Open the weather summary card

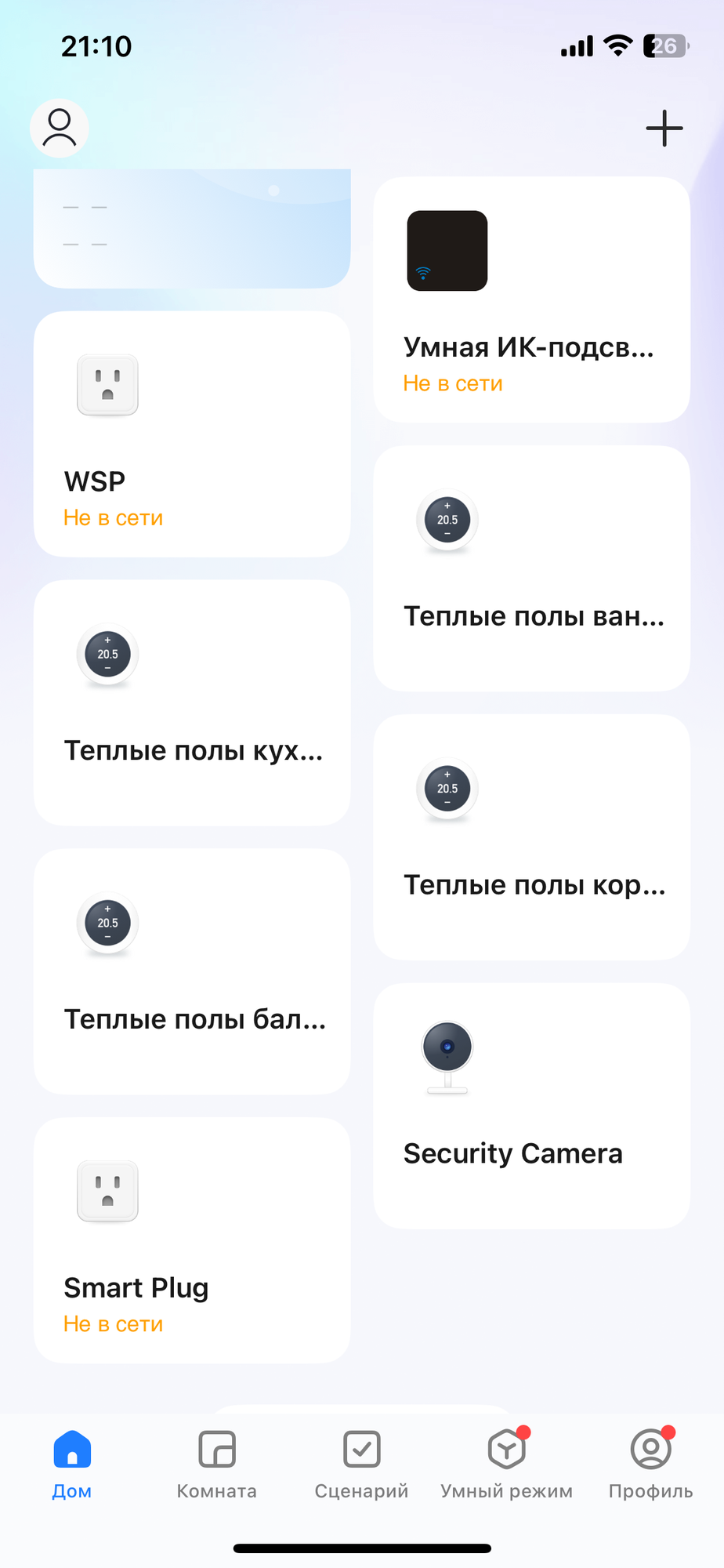click(x=192, y=227)
